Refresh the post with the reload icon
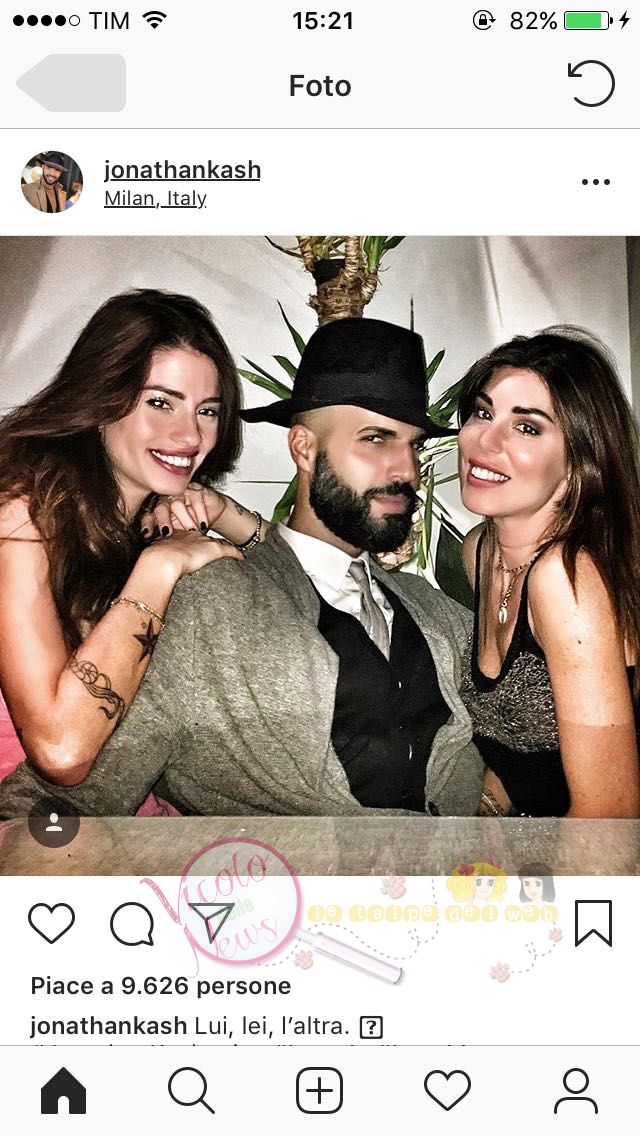 coord(591,84)
